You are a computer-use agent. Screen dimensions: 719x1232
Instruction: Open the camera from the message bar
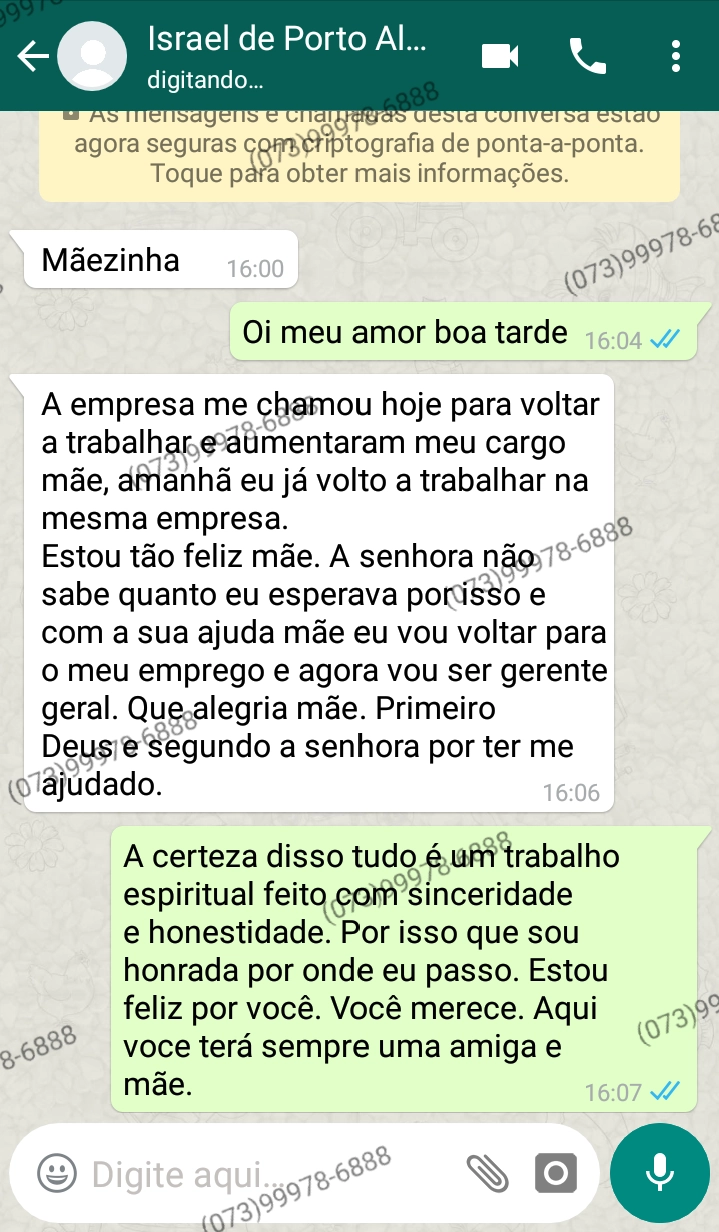click(555, 1173)
